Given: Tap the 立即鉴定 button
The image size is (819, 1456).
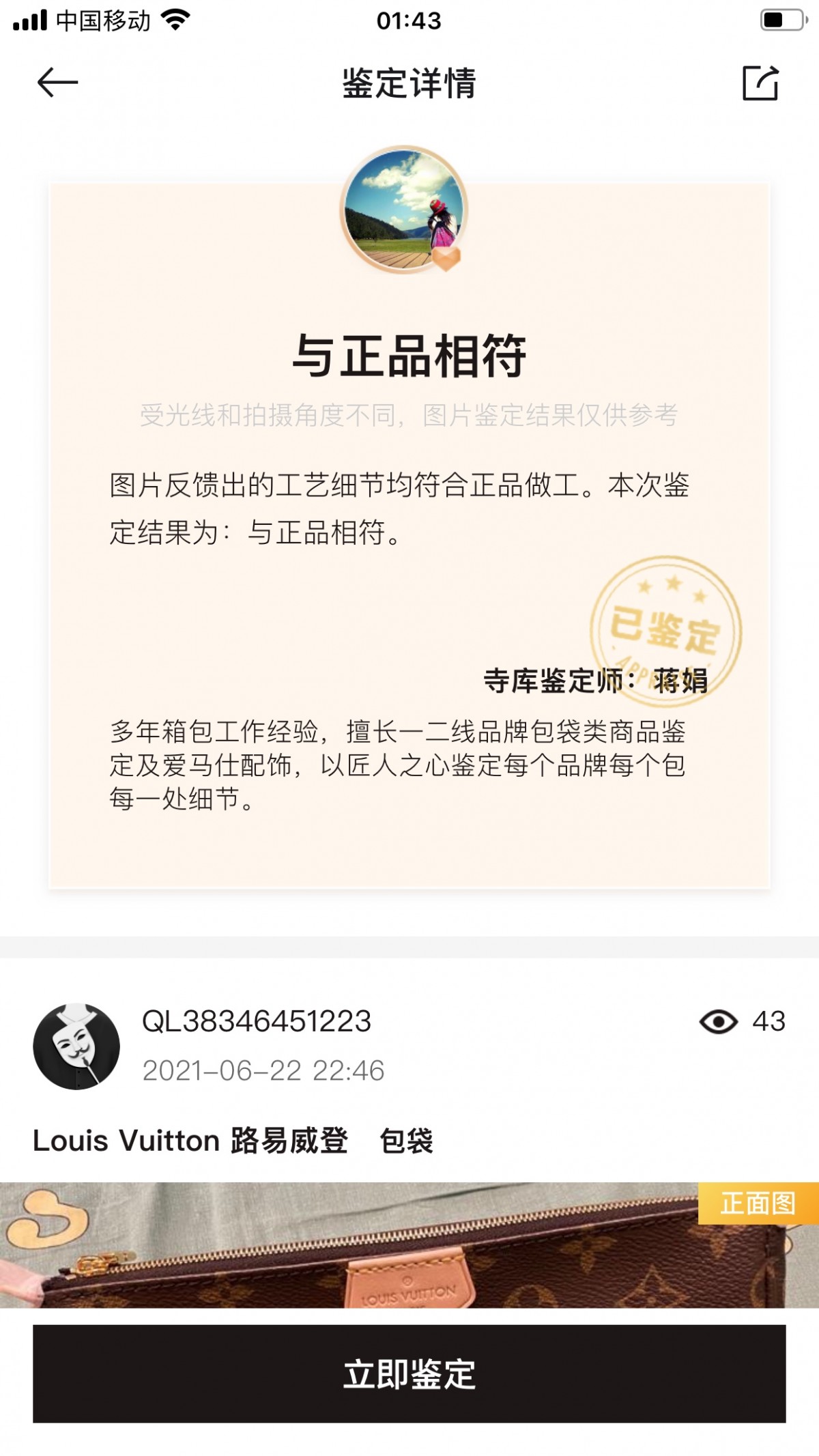Looking at the screenshot, I should pos(409,1373).
